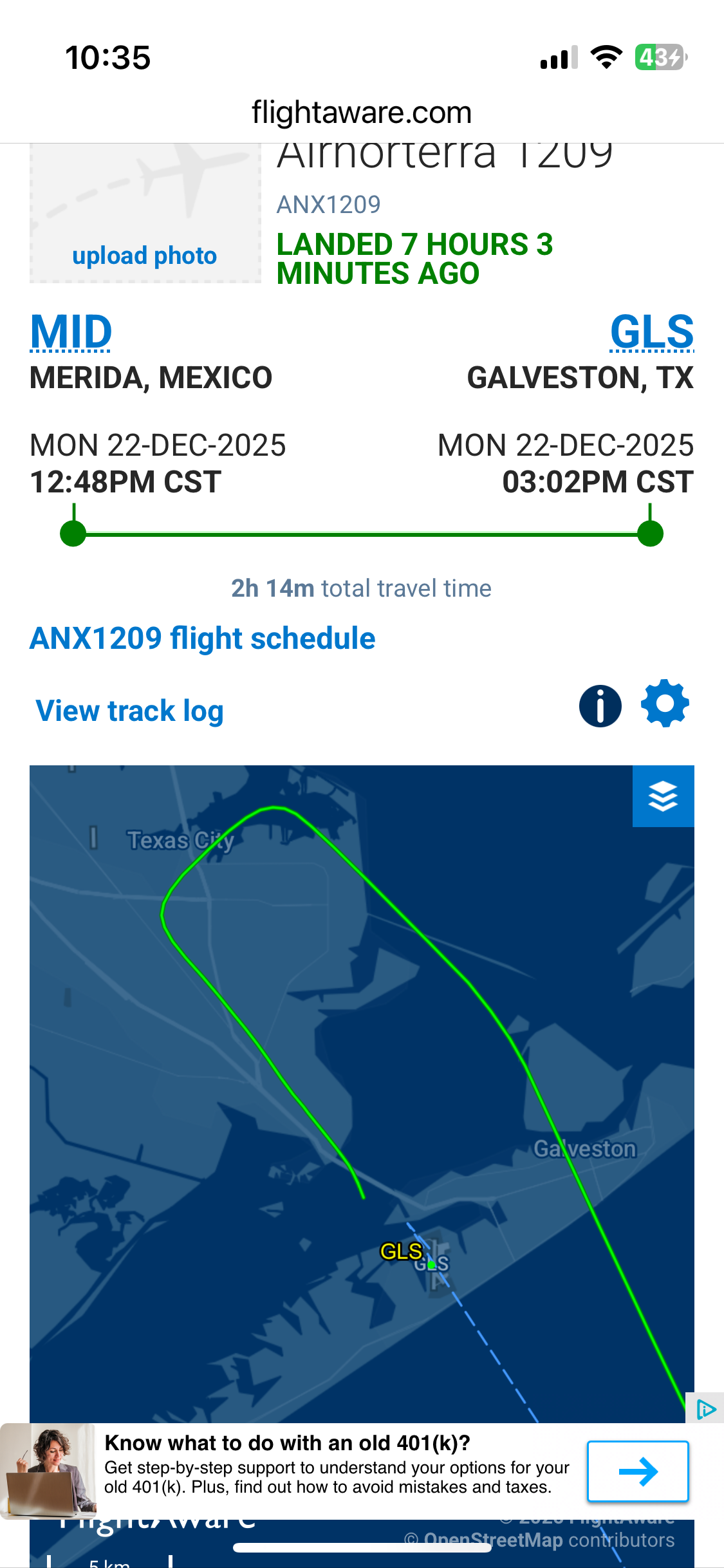Open the map layers button

(663, 796)
